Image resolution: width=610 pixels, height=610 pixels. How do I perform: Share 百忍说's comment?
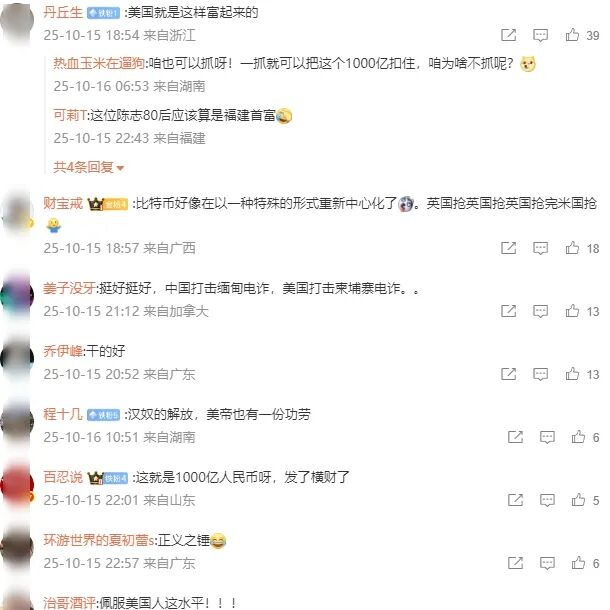[514, 500]
